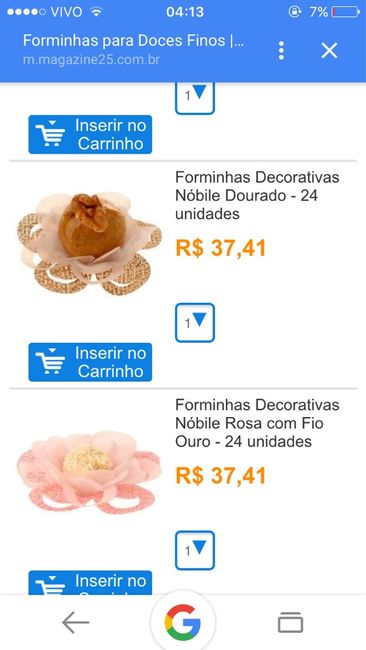Open quantity dropdown for Nóbile Dourado
Screen dimensions: 366x650
[195, 323]
